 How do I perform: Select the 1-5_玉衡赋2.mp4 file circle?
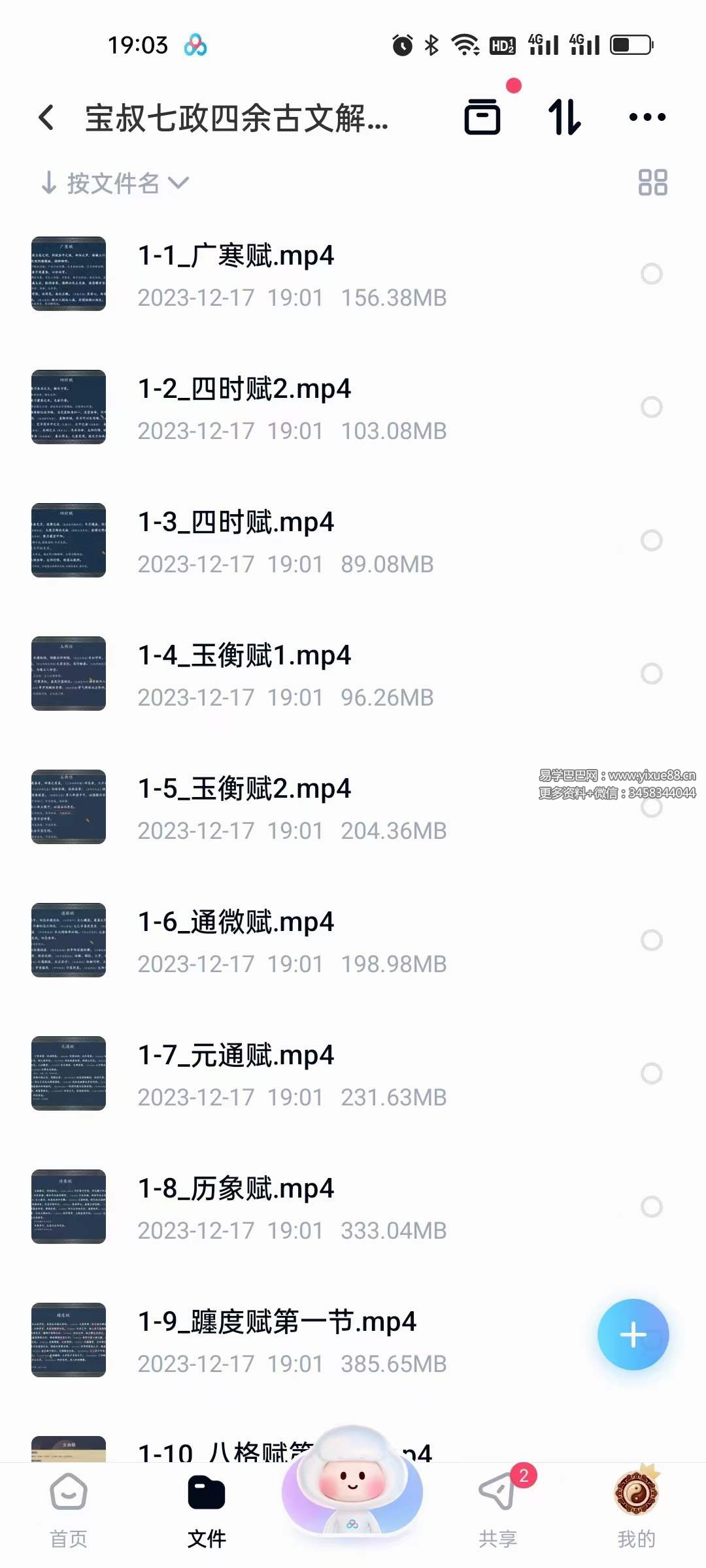[652, 808]
